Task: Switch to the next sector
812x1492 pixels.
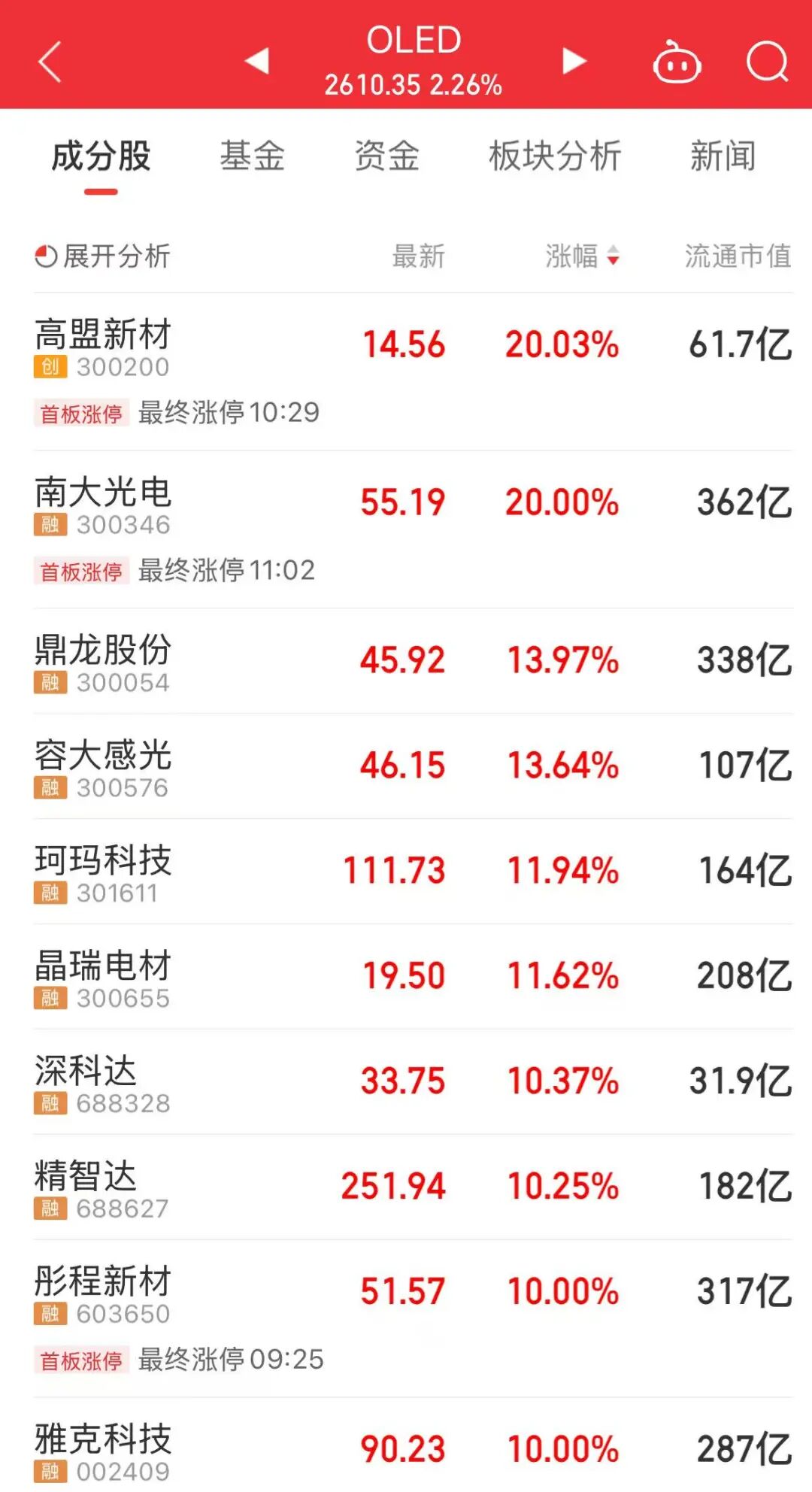Action: pyautogui.click(x=574, y=61)
